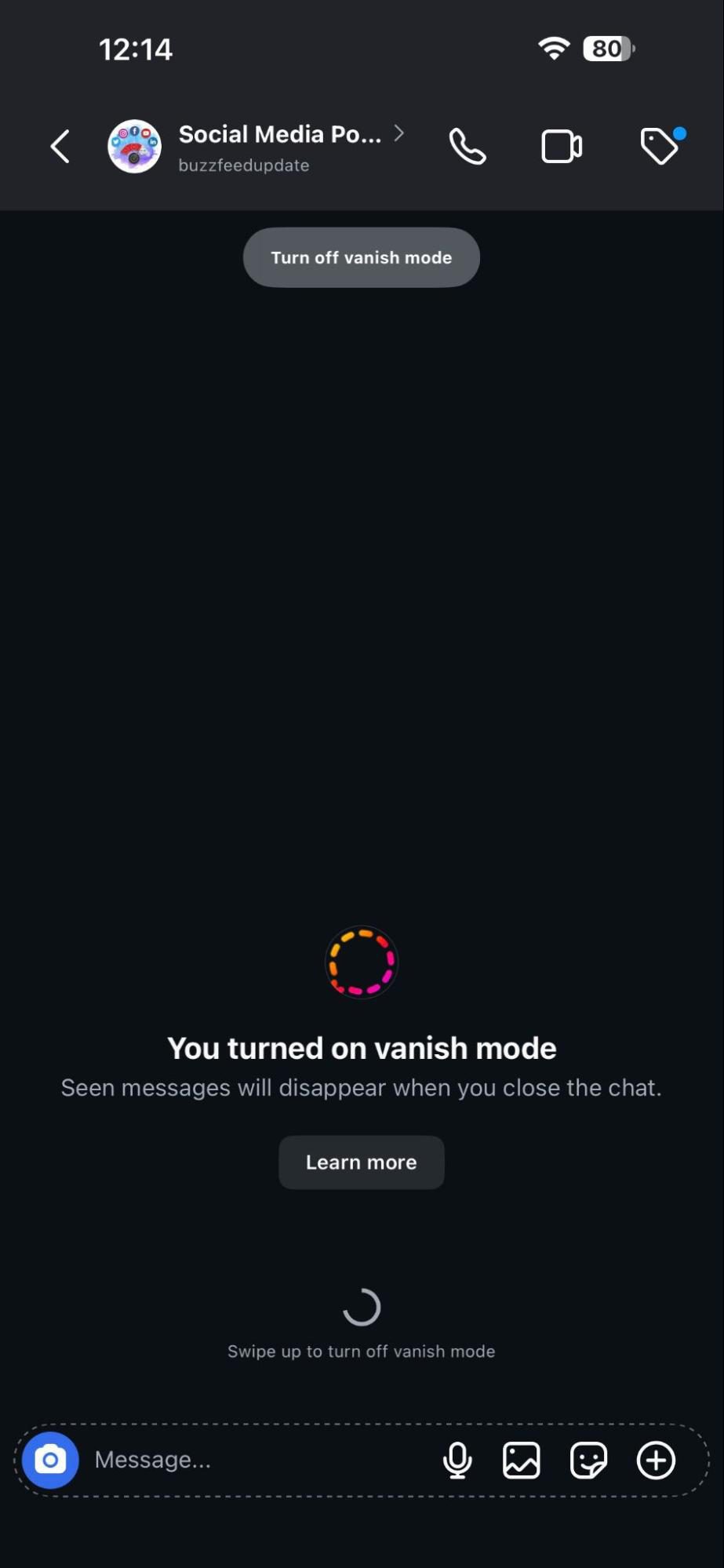Toggle away from the chat with back arrow
This screenshot has height=1568, width=724.
[60, 146]
